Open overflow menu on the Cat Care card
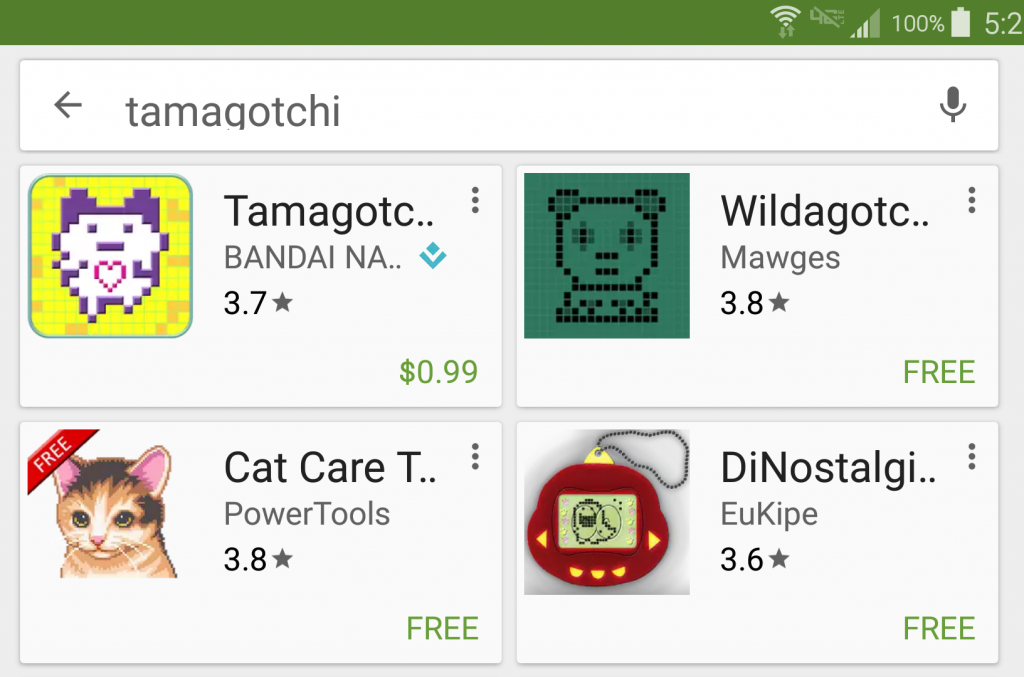The height and width of the screenshot is (677, 1024). (x=475, y=457)
